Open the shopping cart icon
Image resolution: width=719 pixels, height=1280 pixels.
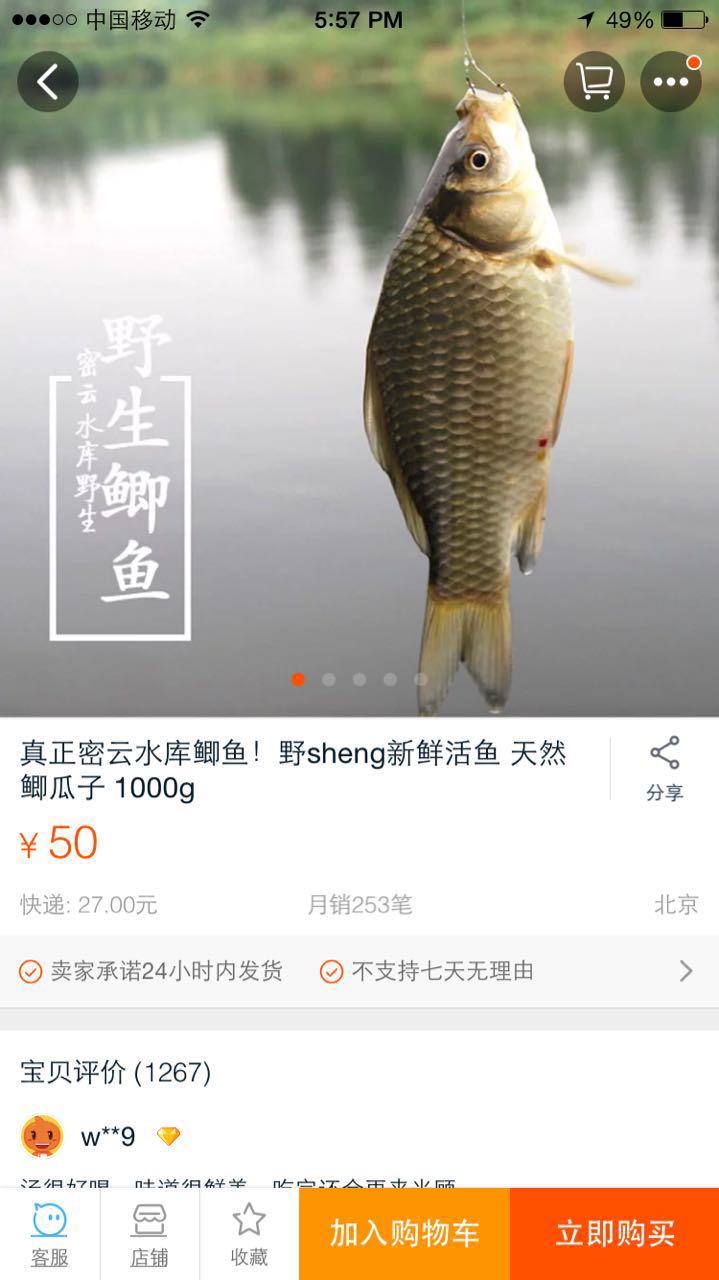click(x=594, y=81)
